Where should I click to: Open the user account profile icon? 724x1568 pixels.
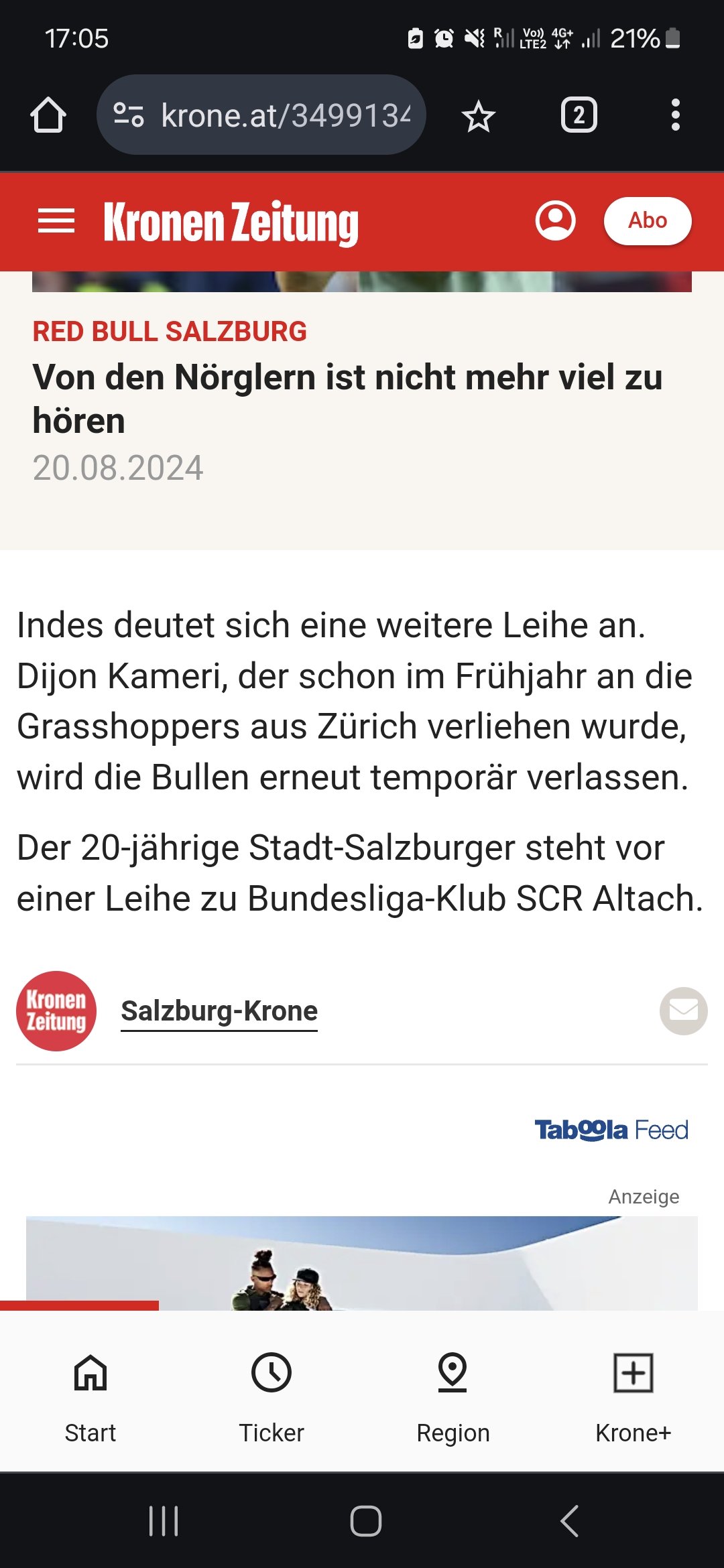pos(556,220)
